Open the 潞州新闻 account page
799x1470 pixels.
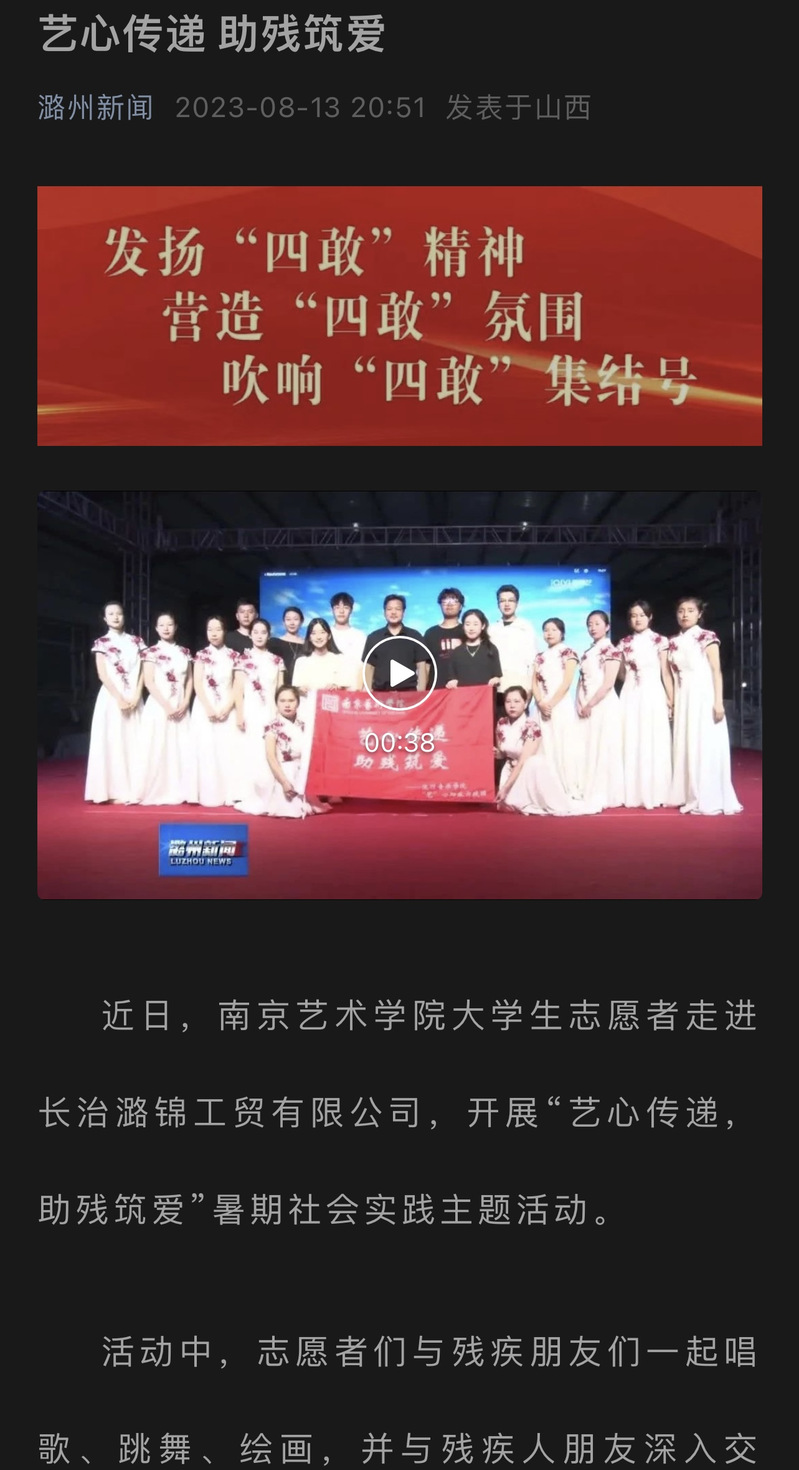(96, 107)
